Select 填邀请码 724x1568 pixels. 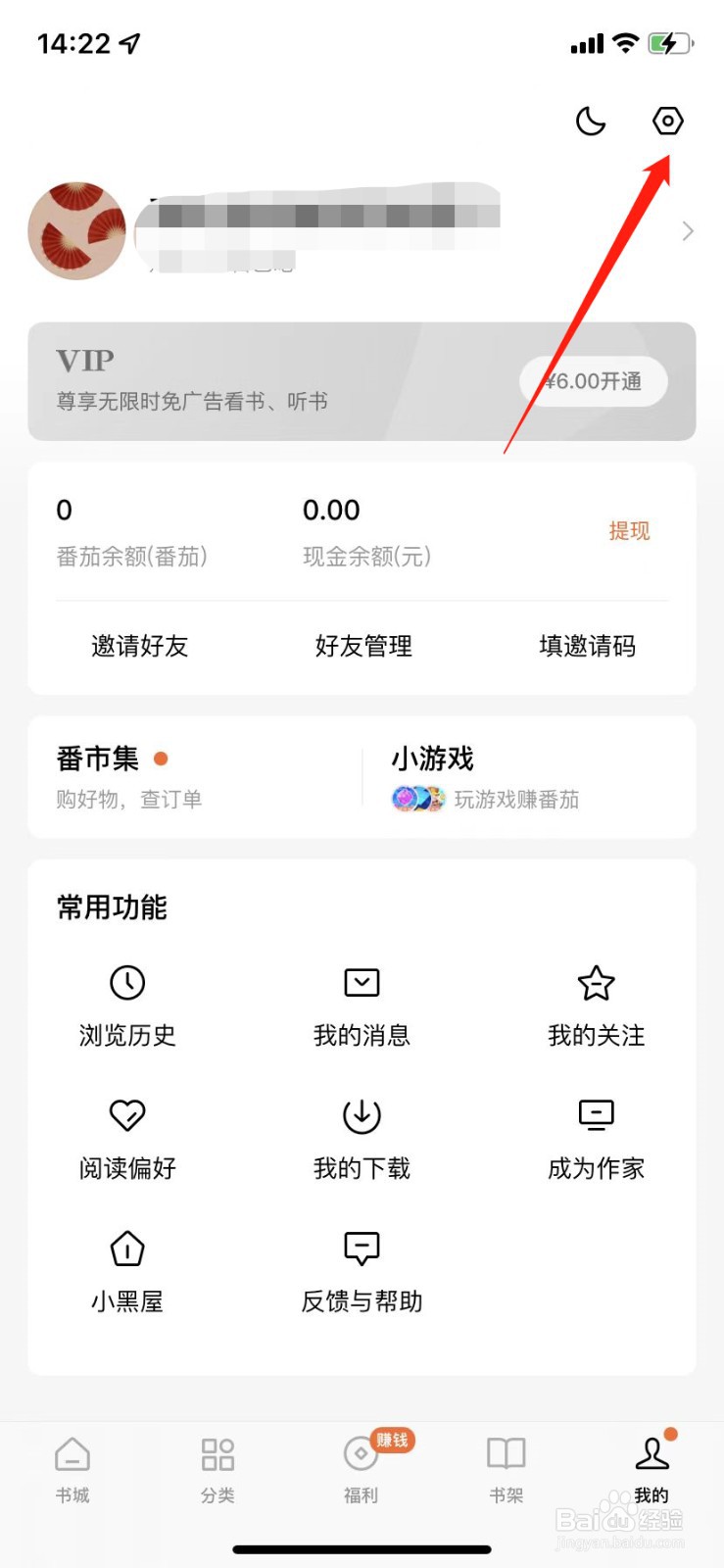coord(587,646)
